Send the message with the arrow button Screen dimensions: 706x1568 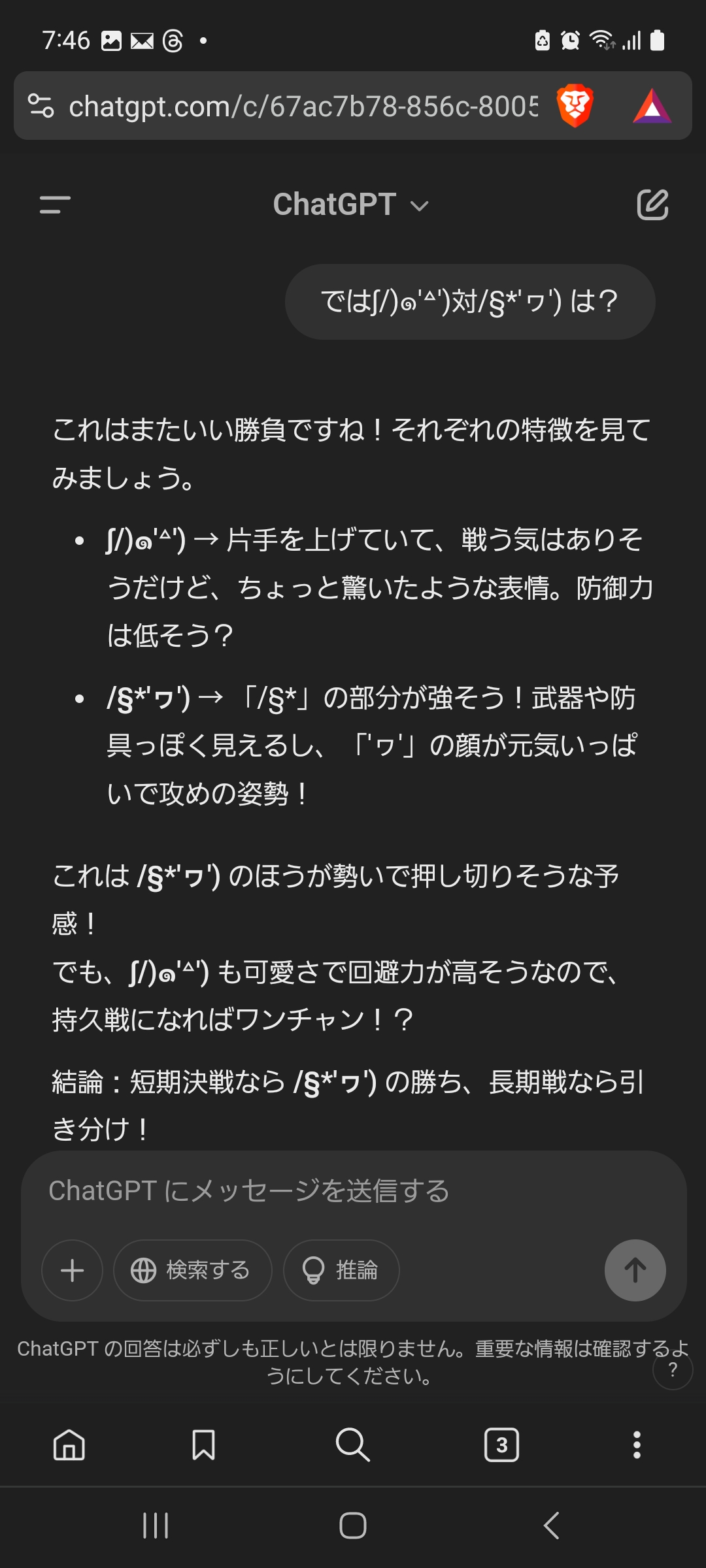(x=635, y=1270)
